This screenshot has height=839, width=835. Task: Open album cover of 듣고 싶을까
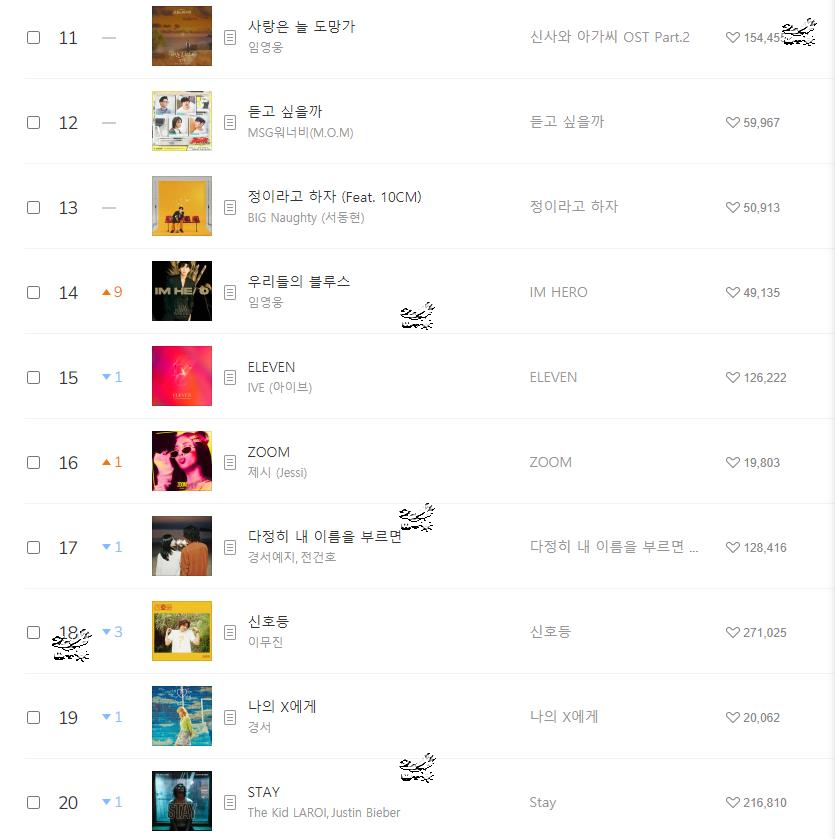click(181, 121)
